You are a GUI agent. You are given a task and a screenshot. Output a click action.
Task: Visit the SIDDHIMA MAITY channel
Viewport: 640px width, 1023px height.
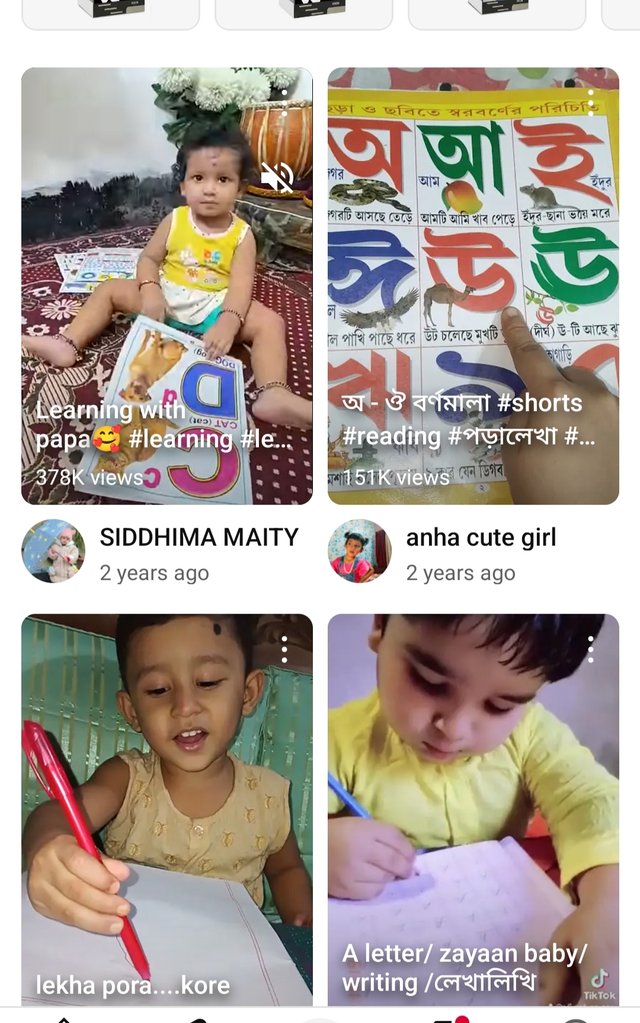coord(199,538)
